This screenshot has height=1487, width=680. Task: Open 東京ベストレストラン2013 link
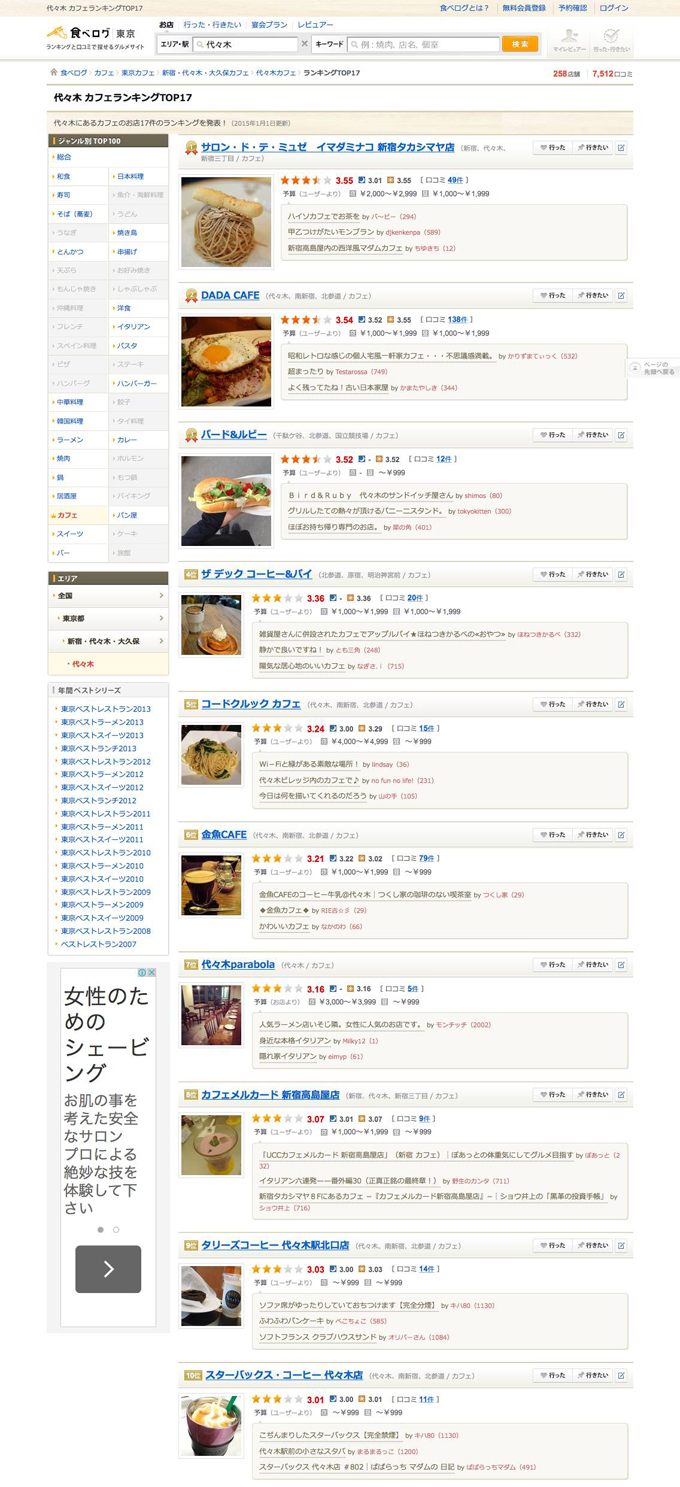click(105, 709)
